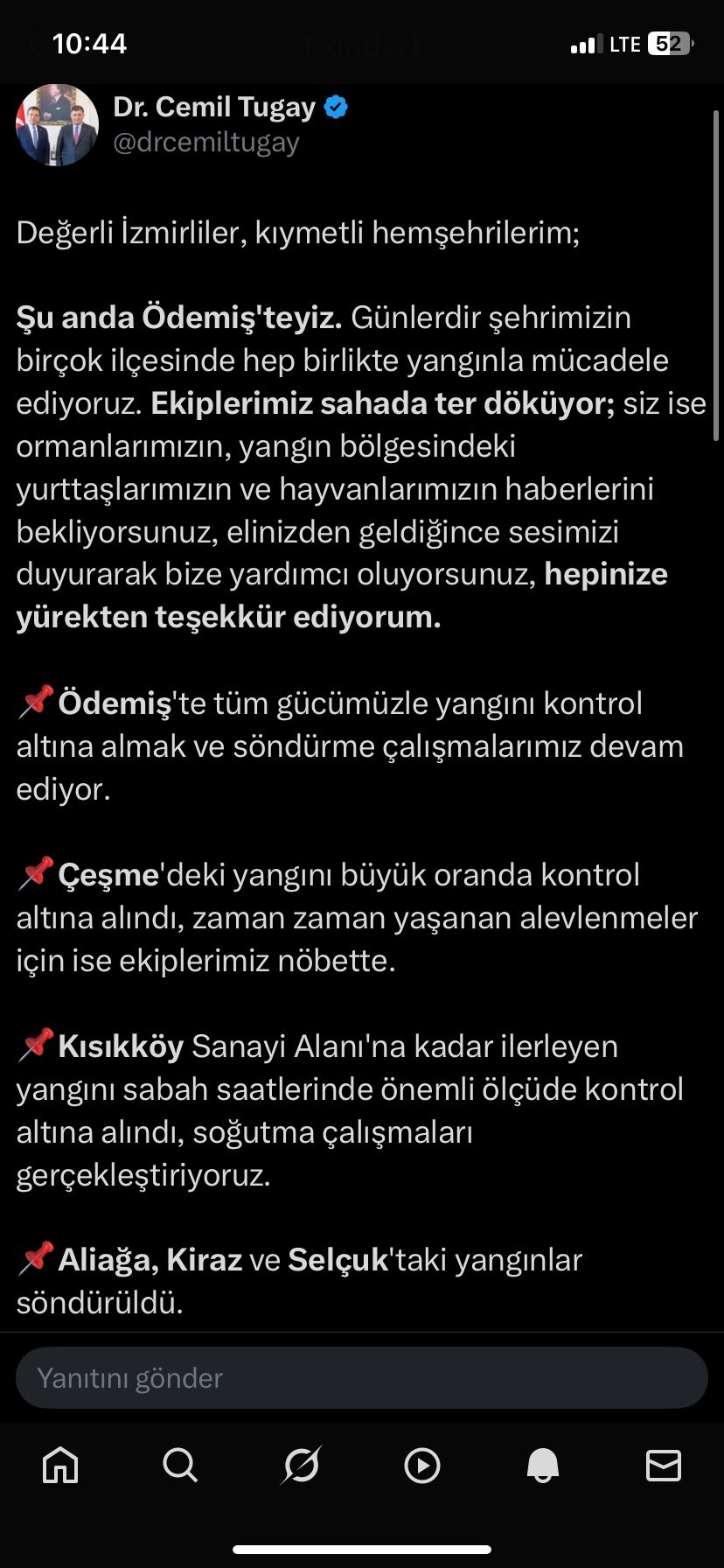Tap the "Yanıtını gönder" reply field

point(362,1377)
